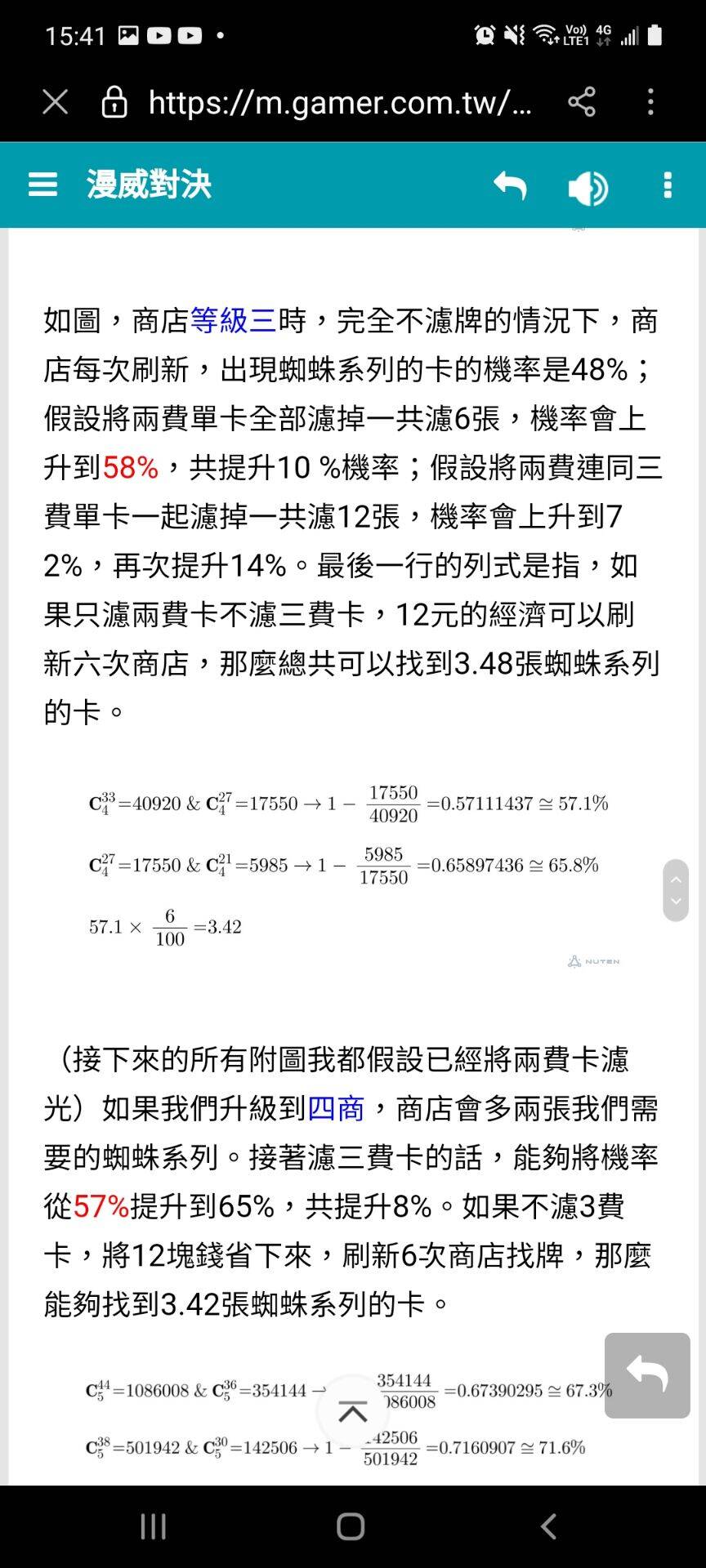
Task: Tap the reply arrow in the header
Action: pyautogui.click(x=510, y=186)
